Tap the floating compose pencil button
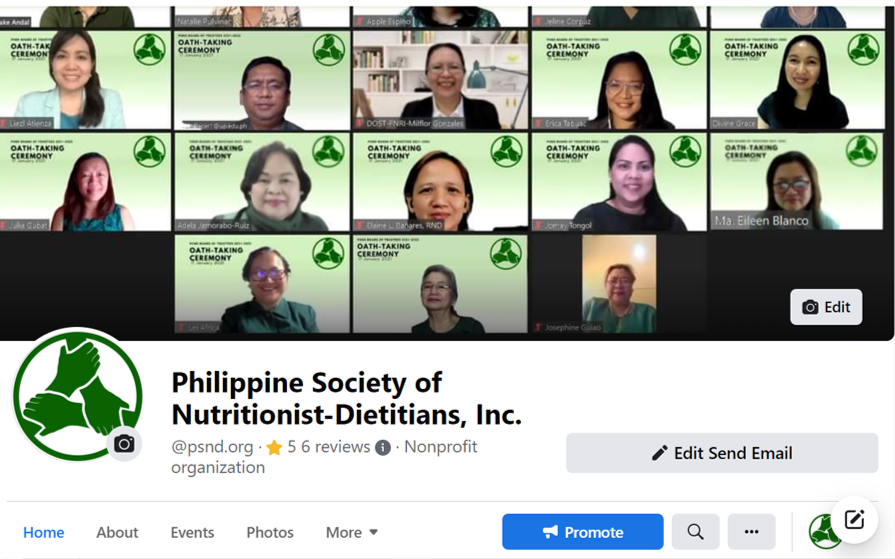895x559 pixels. [x=854, y=519]
